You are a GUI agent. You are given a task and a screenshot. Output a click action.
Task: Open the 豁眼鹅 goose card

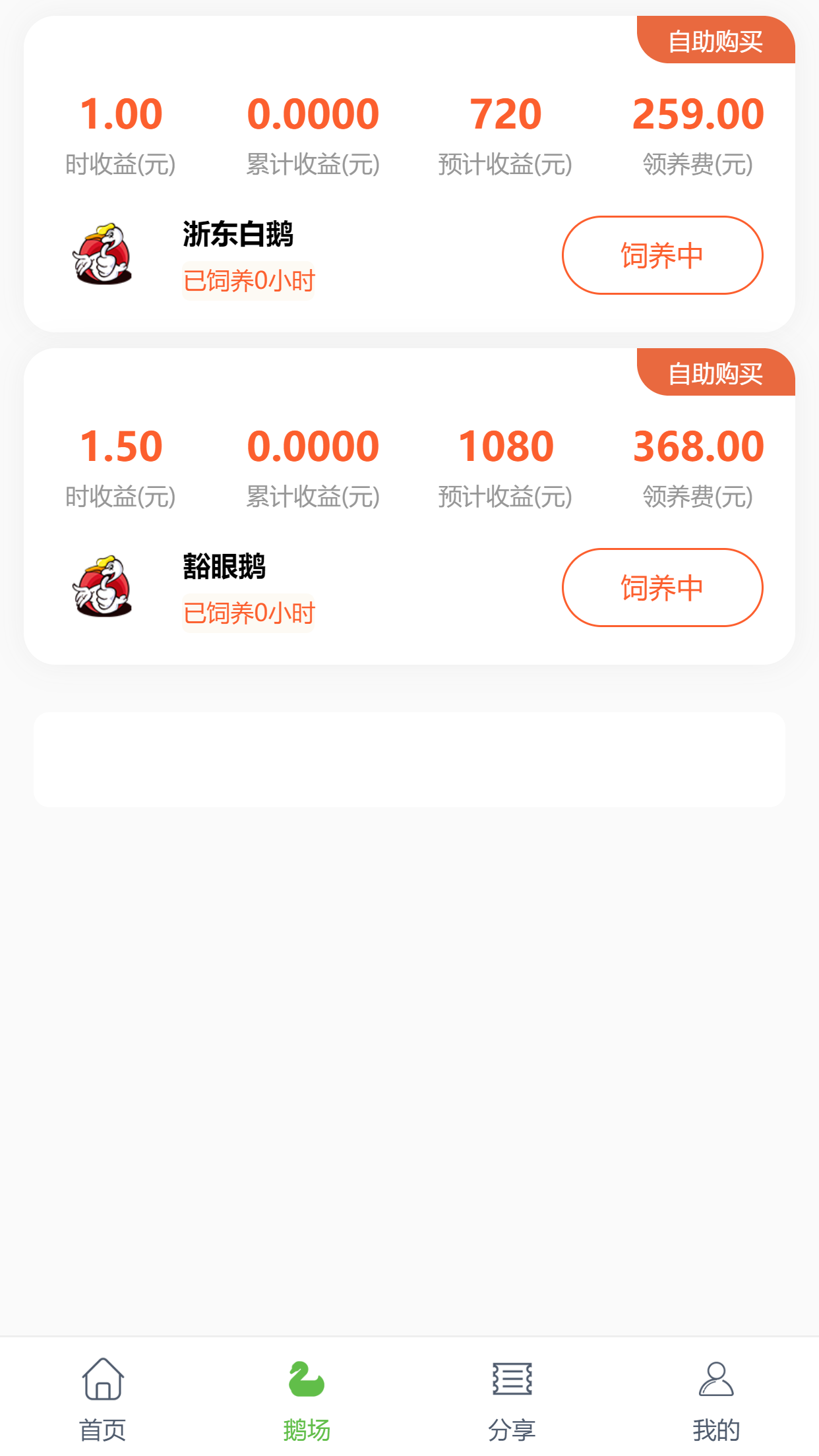[409, 506]
